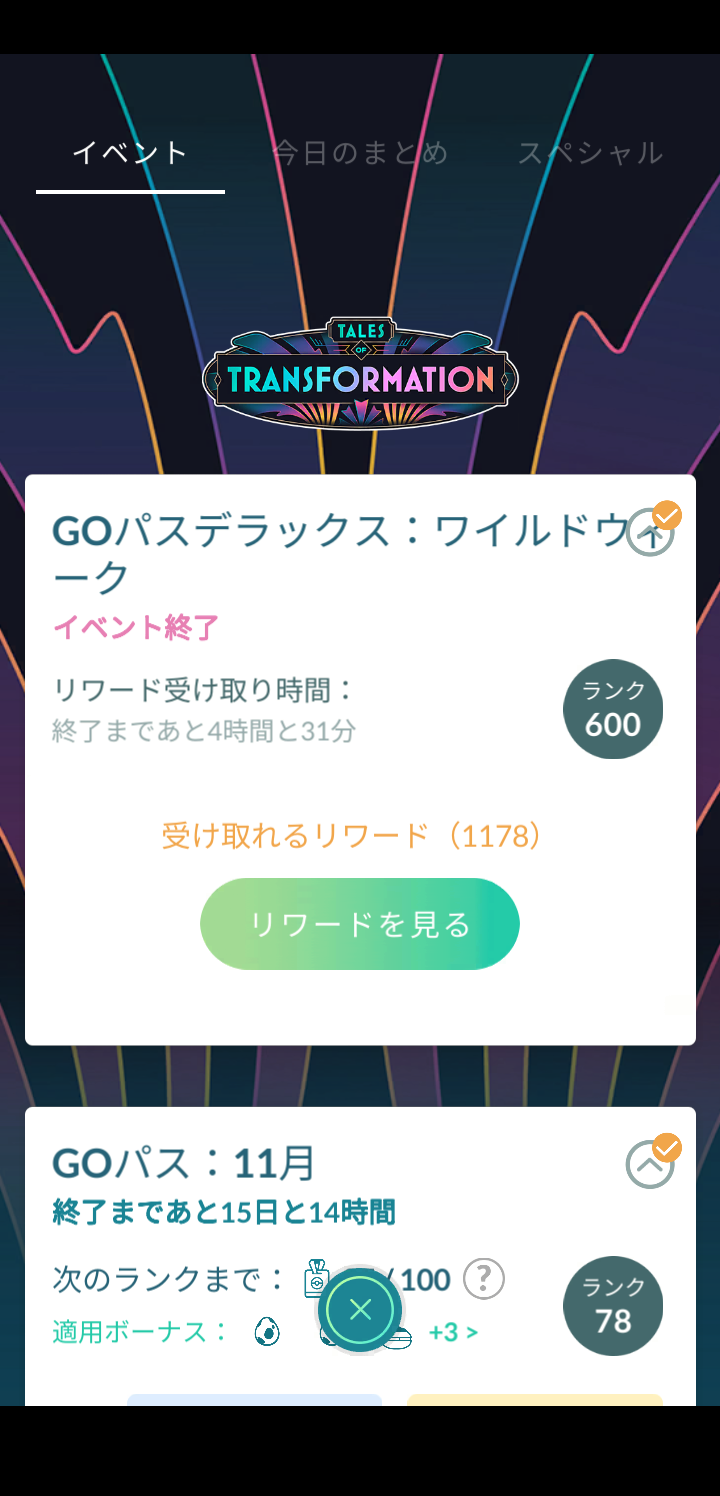This screenshot has height=1496, width=720.
Task: Tap the リワードを見る button
Action: point(360,924)
